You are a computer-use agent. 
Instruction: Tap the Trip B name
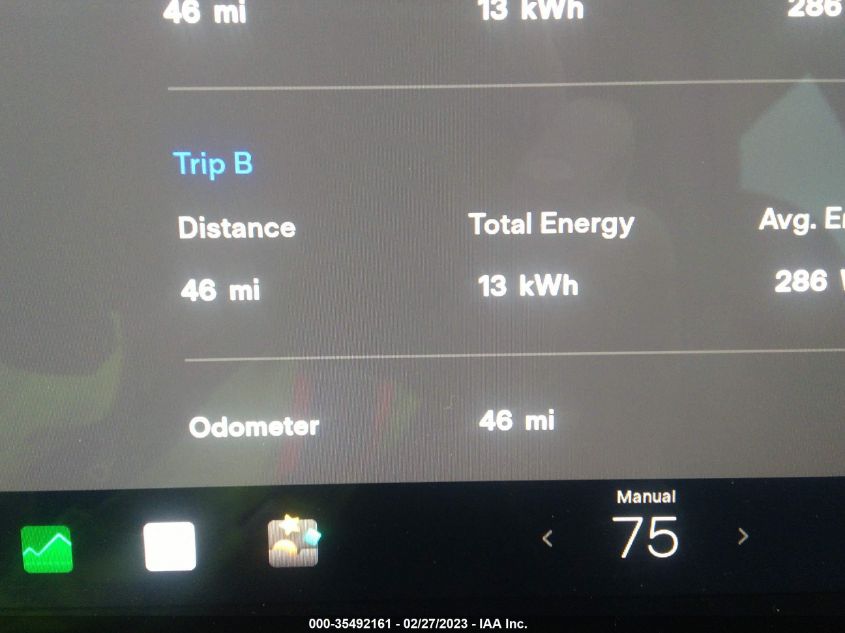213,163
